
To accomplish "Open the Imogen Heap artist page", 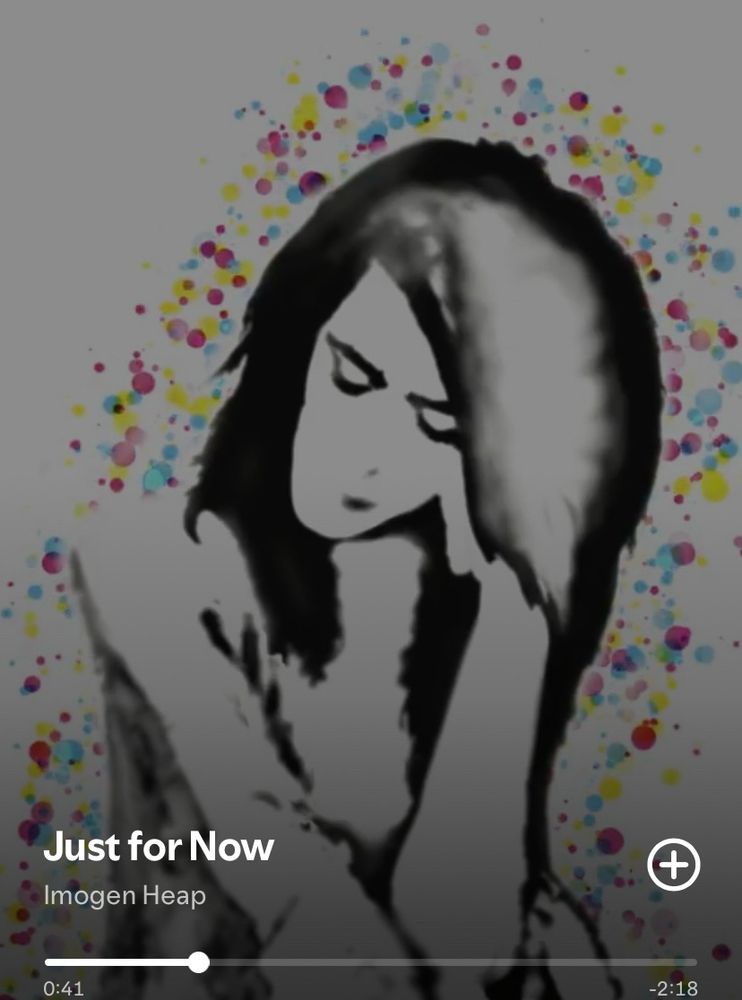I will (124, 895).
